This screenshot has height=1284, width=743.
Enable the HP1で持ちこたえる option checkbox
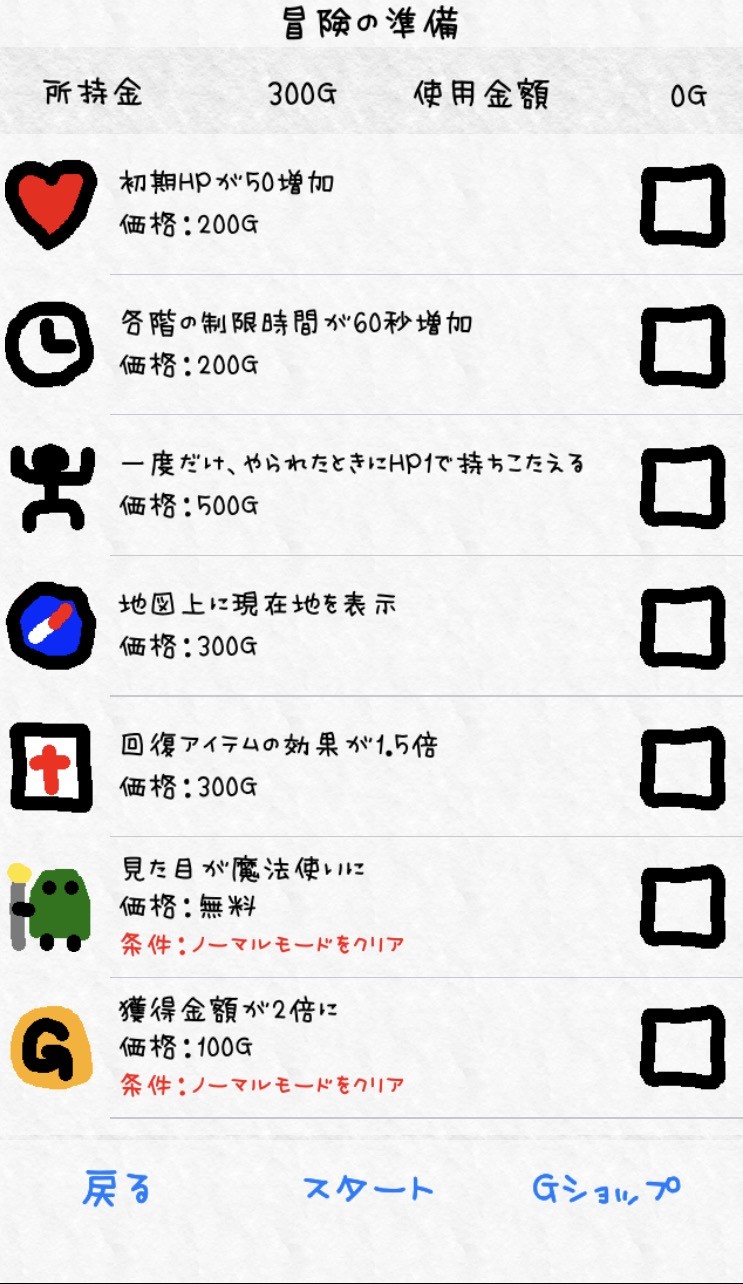682,487
